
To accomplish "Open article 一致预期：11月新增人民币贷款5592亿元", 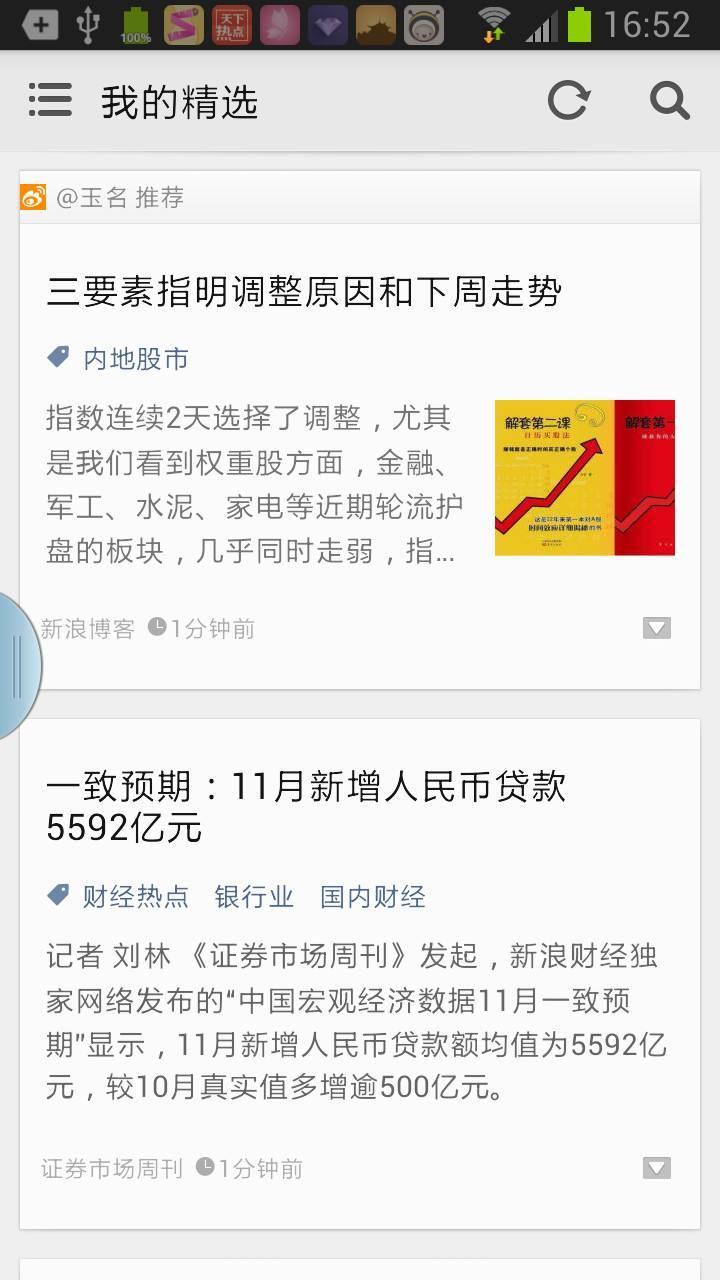I will tap(306, 806).
